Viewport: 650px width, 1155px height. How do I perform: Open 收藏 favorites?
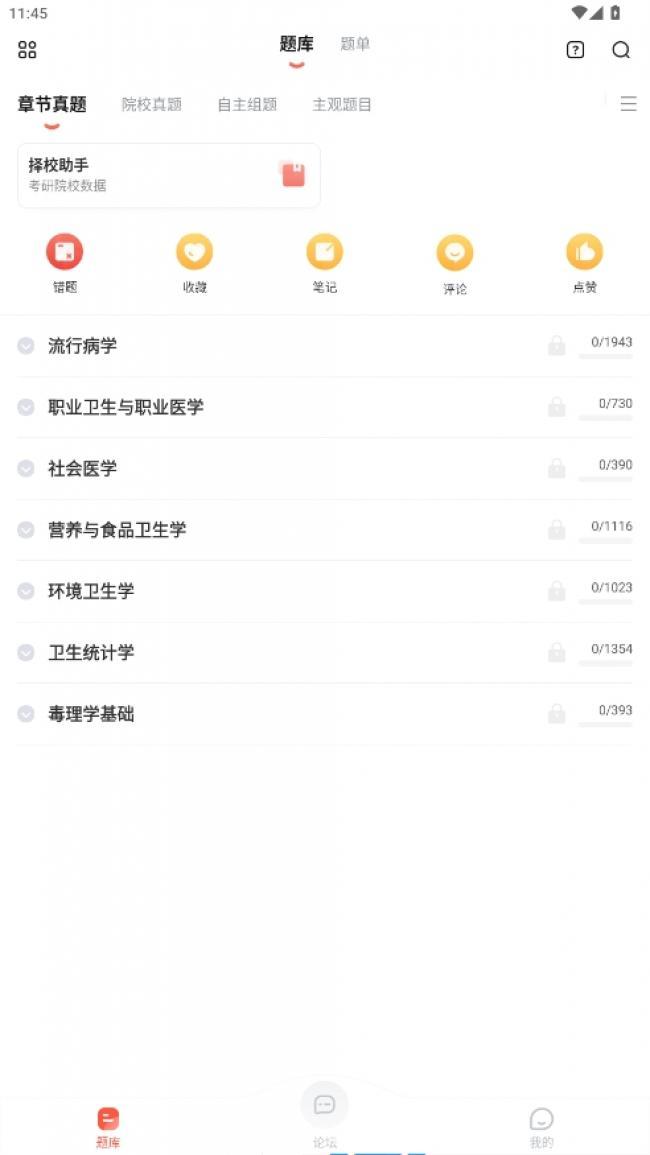click(195, 264)
